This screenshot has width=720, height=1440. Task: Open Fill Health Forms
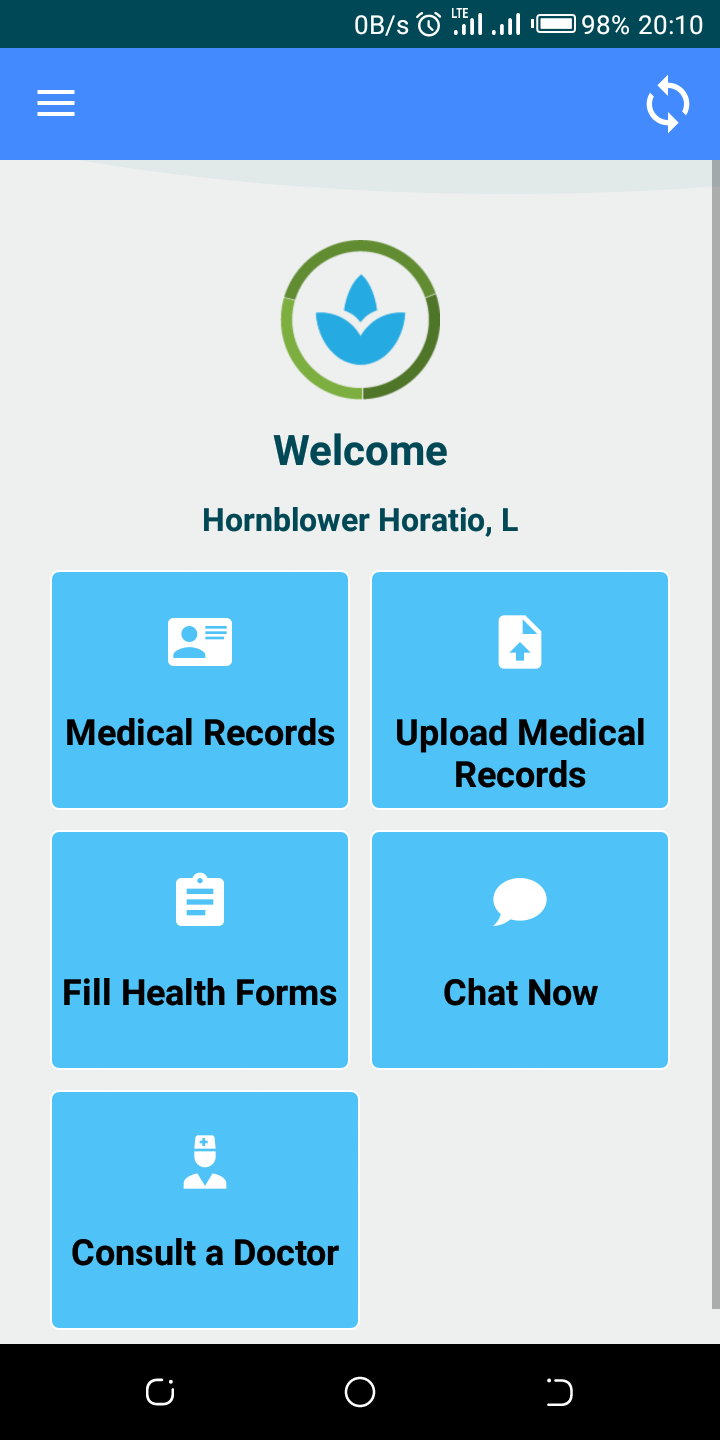click(x=200, y=950)
